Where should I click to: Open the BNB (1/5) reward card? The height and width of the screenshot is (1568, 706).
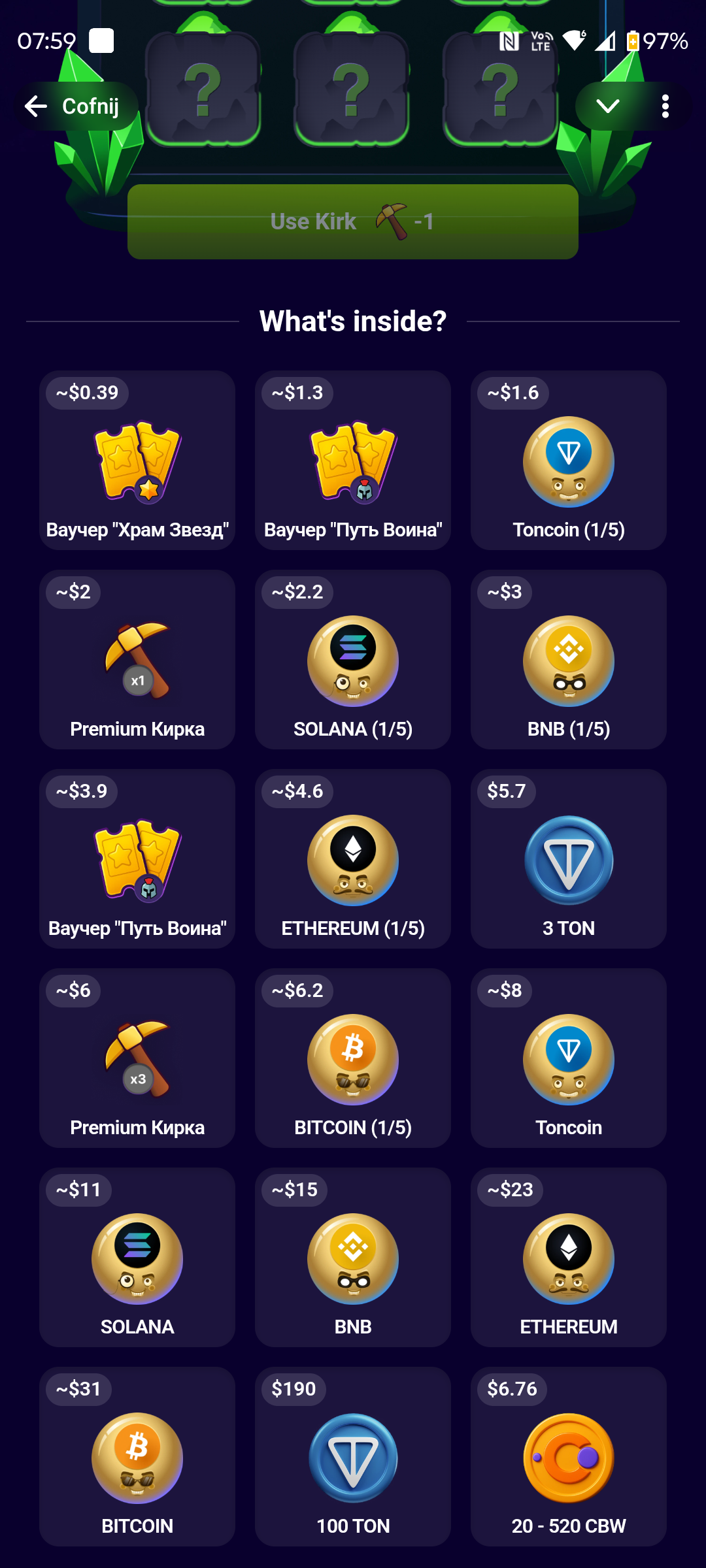click(569, 660)
